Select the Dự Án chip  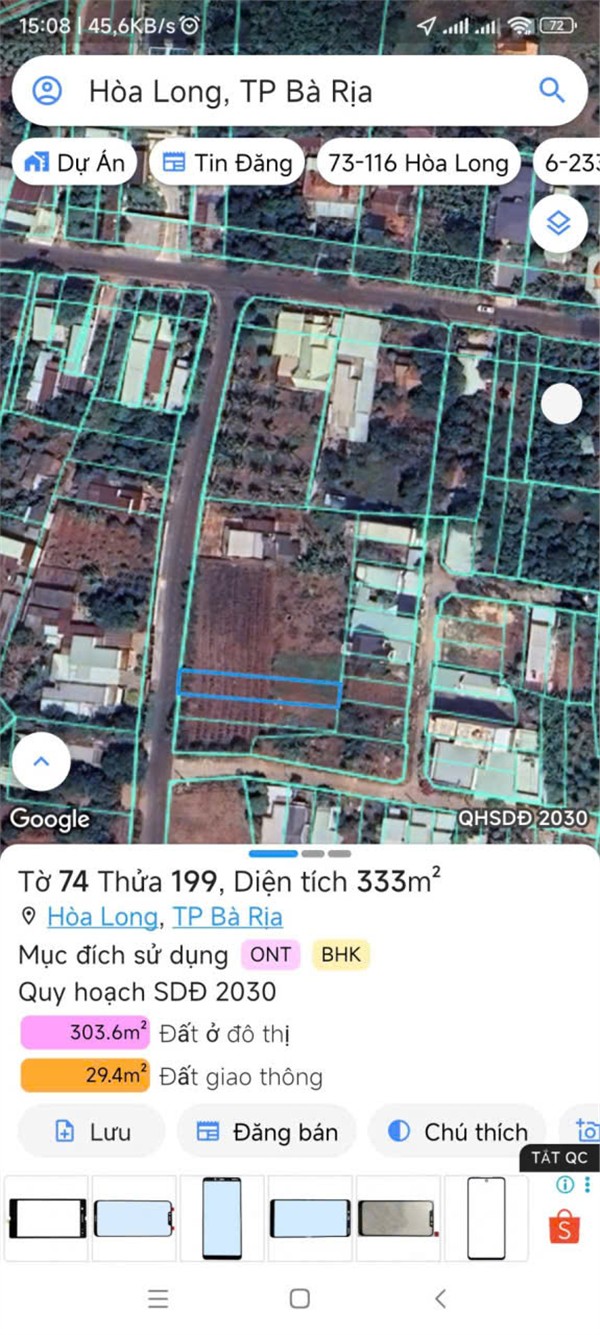point(74,163)
